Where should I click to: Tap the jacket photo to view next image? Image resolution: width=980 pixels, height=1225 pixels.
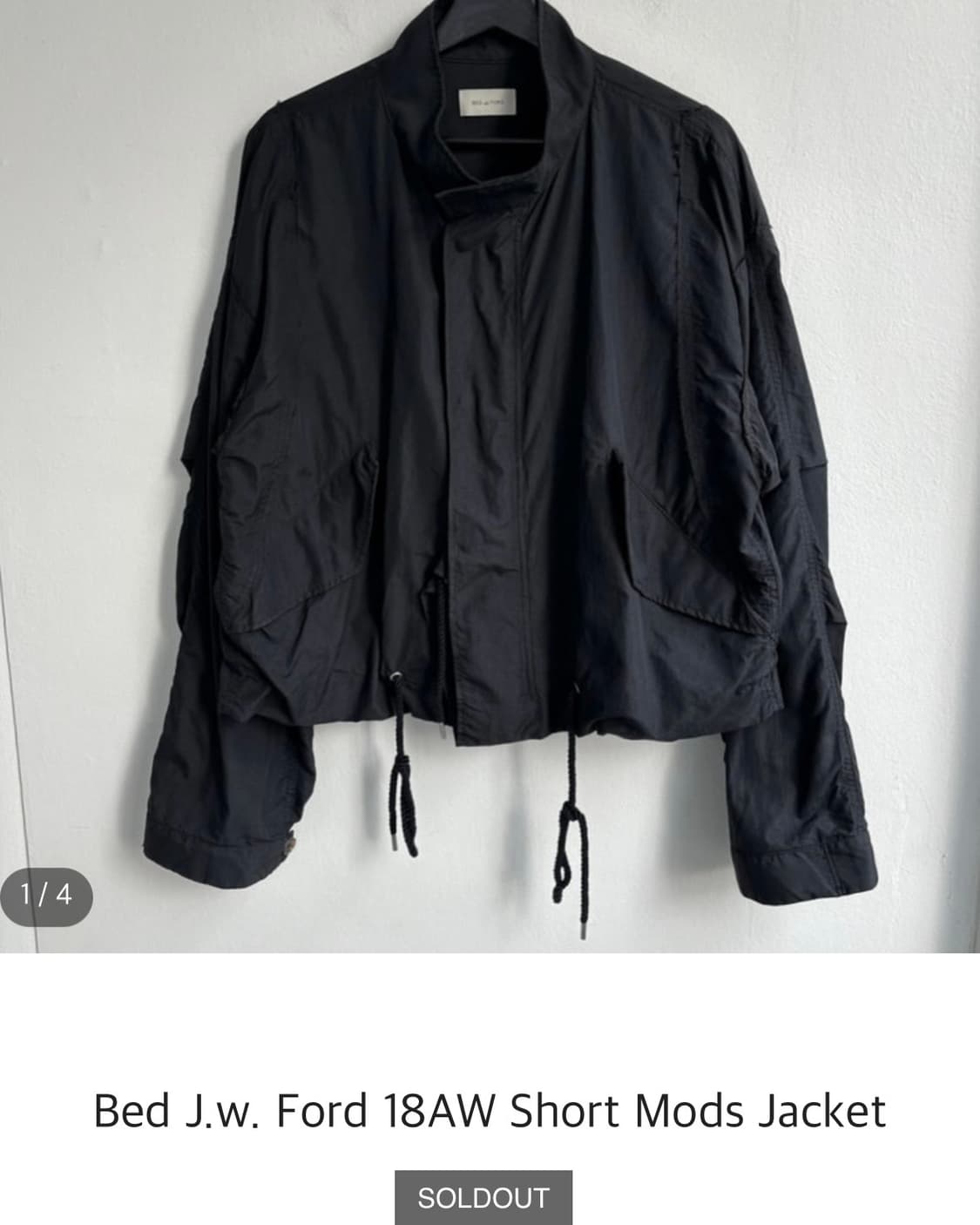[x=490, y=479]
